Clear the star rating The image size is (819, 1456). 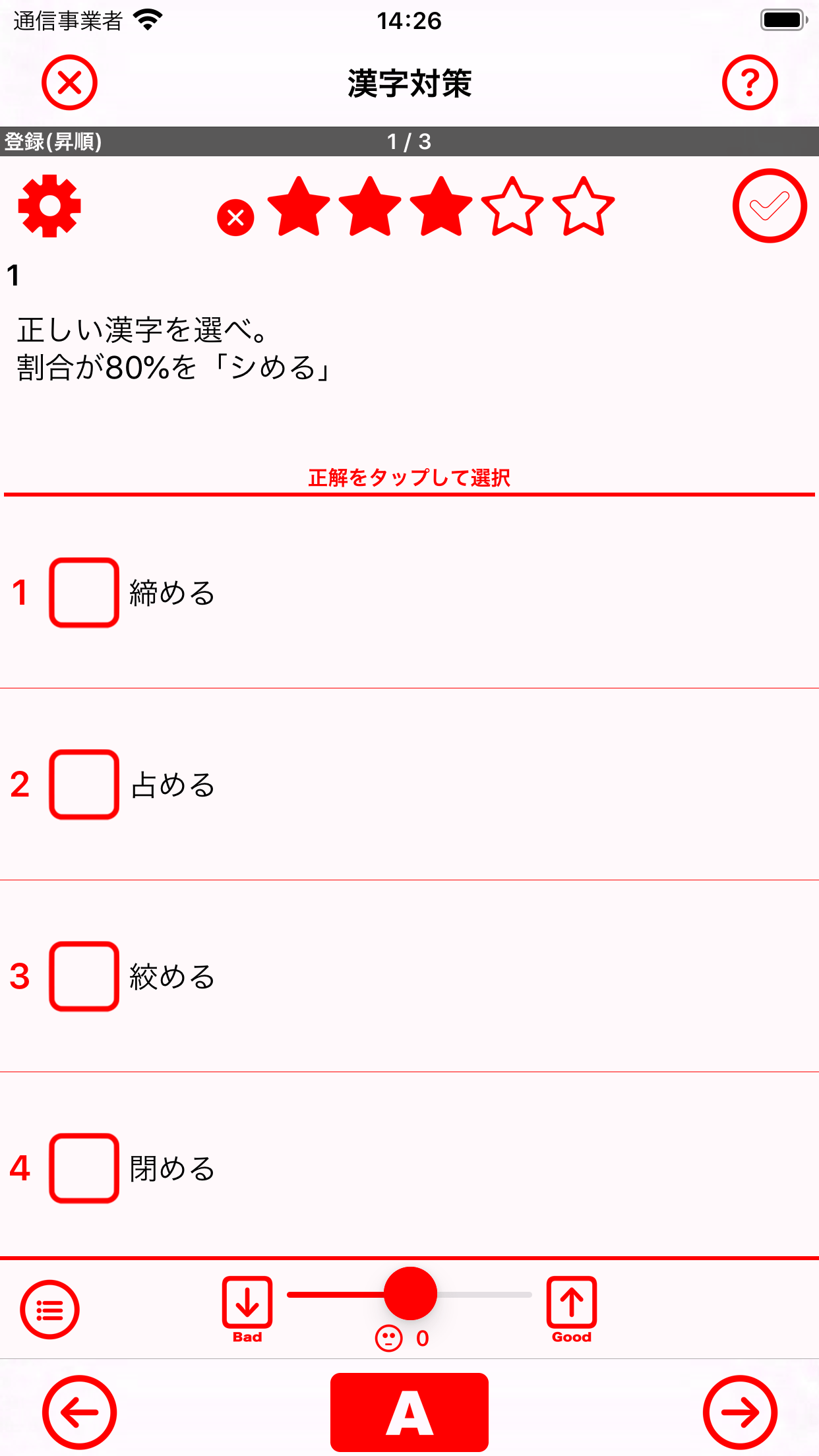(x=235, y=217)
